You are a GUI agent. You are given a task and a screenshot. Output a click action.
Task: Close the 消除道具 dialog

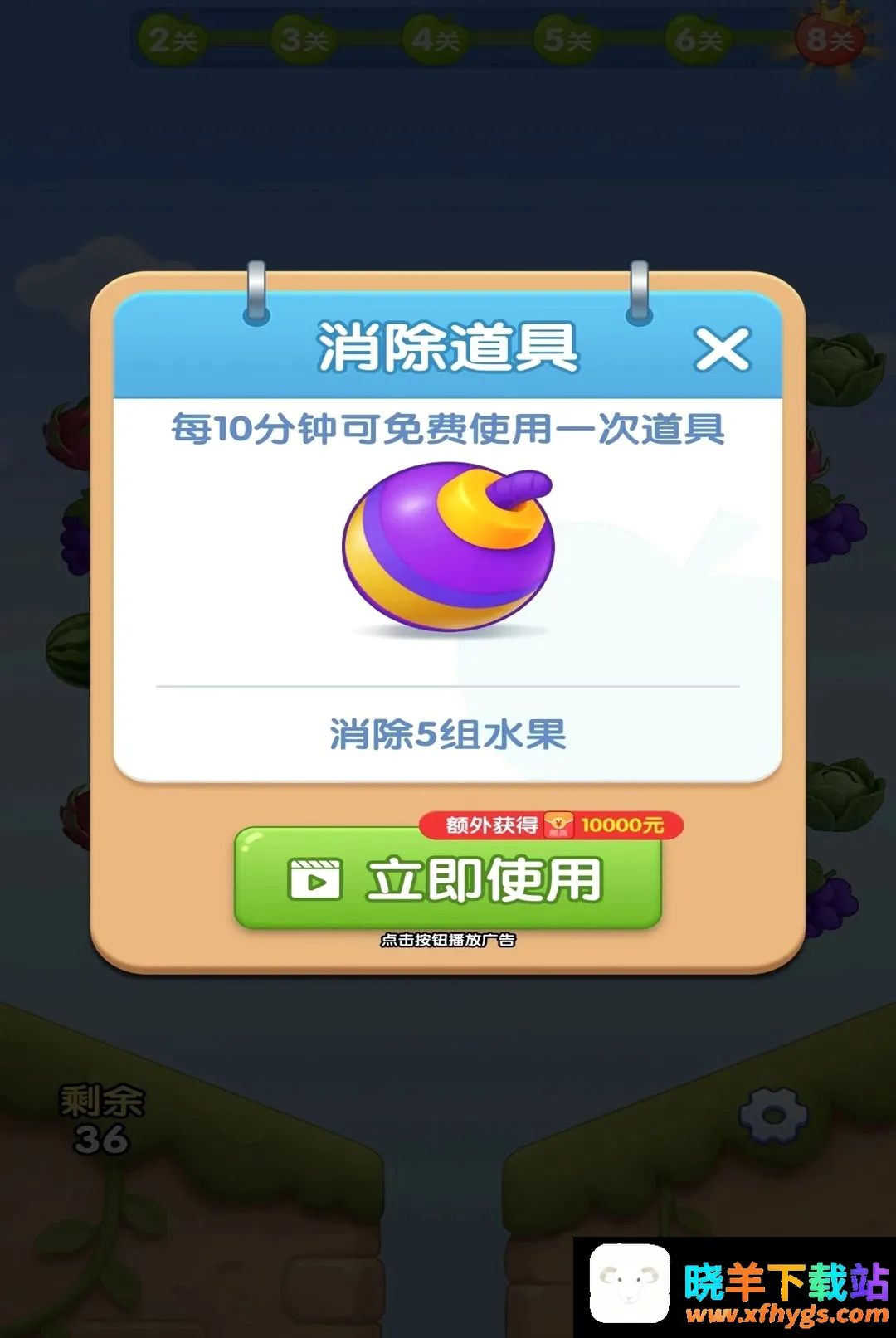click(x=723, y=349)
